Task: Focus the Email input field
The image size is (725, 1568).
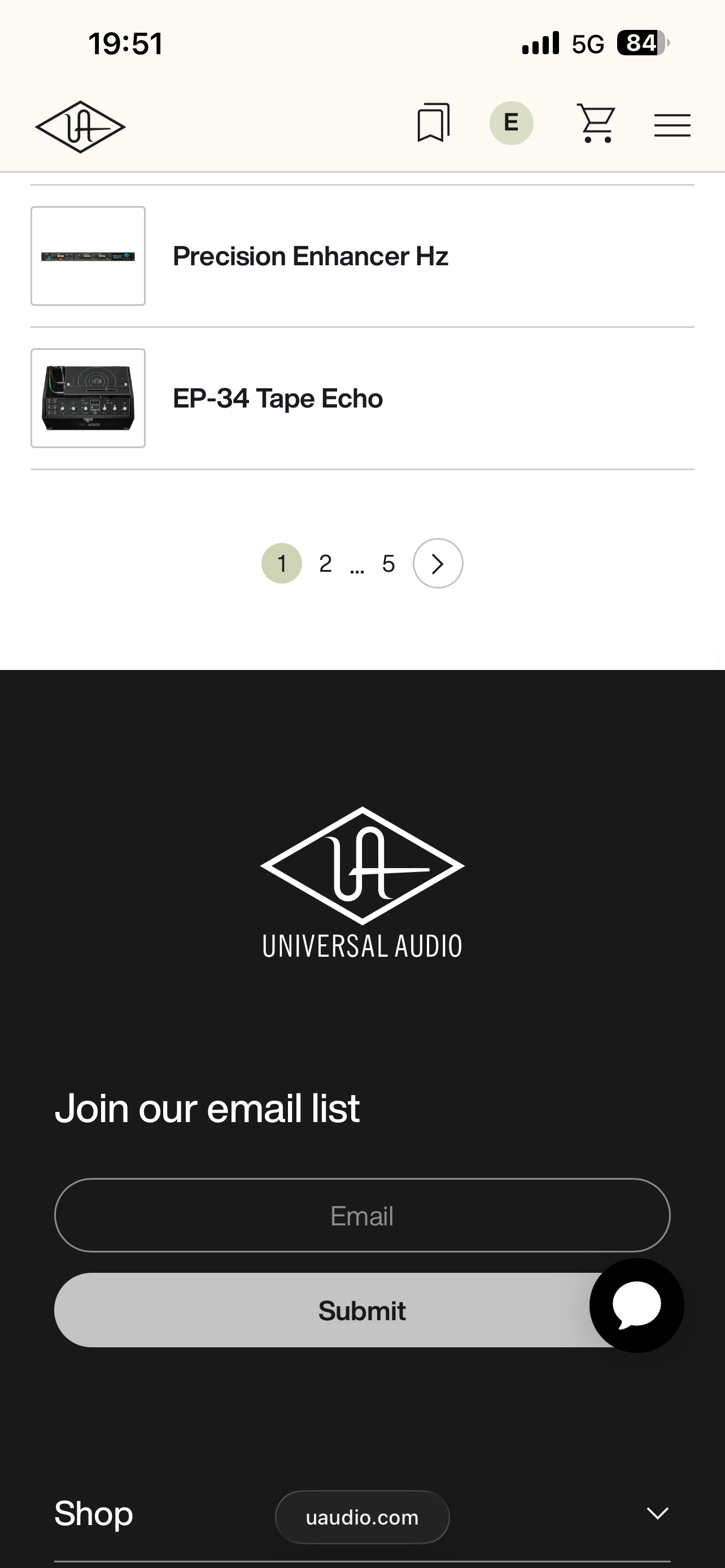Action: click(x=361, y=1216)
